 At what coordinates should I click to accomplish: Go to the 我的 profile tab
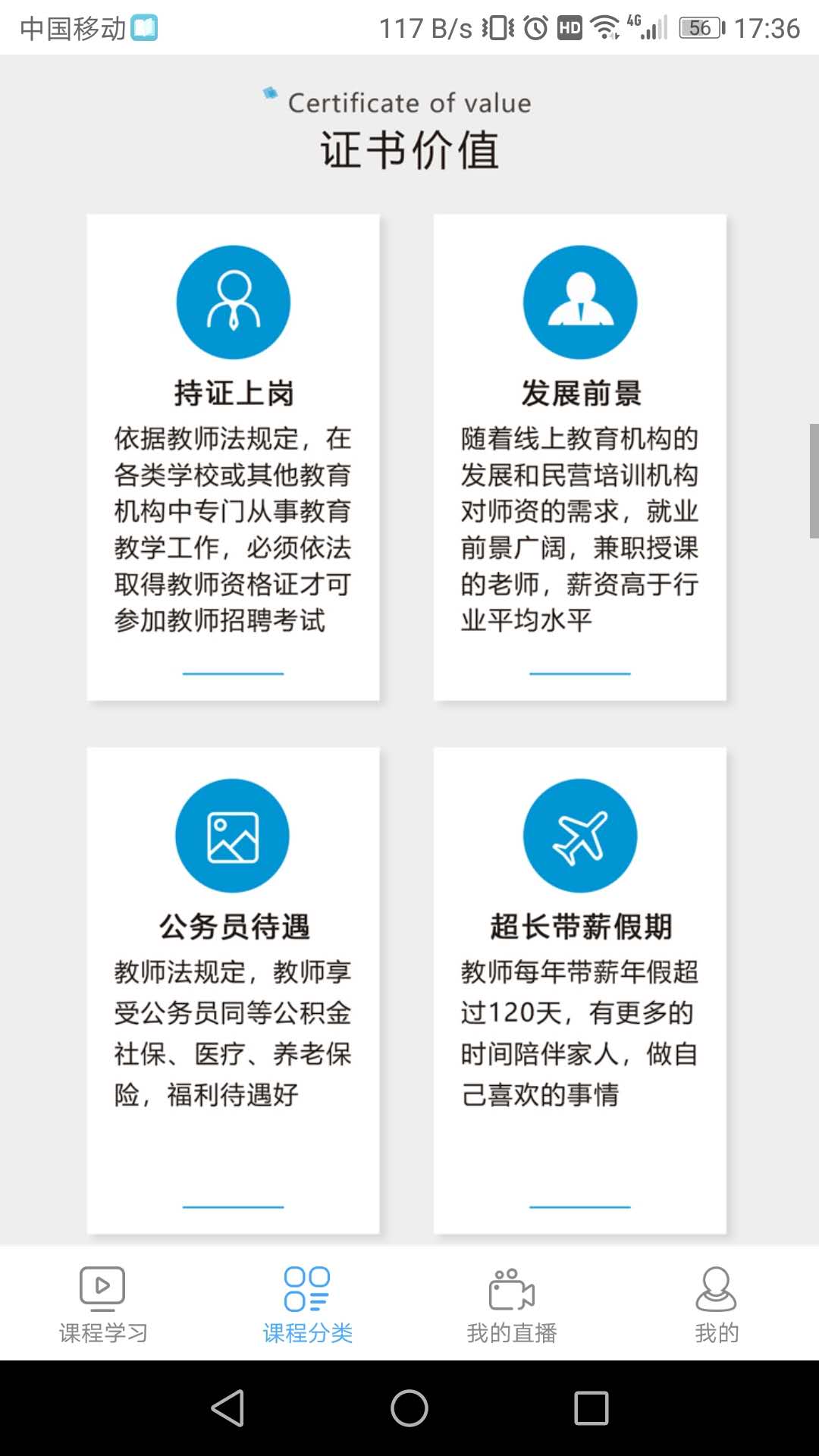[x=716, y=1304]
